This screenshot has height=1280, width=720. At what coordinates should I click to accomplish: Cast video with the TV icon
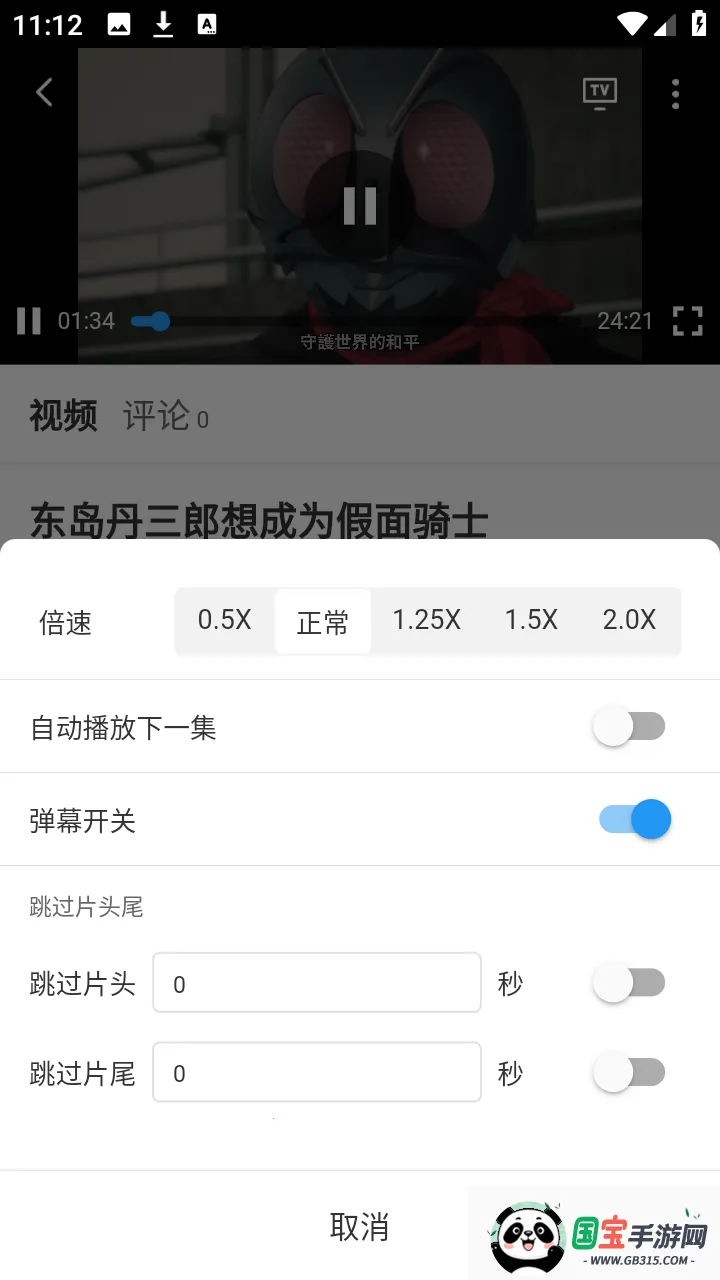pyautogui.click(x=600, y=93)
